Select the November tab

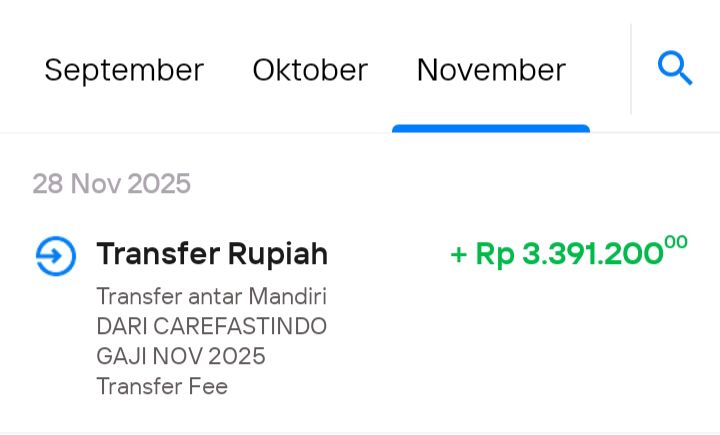[491, 70]
